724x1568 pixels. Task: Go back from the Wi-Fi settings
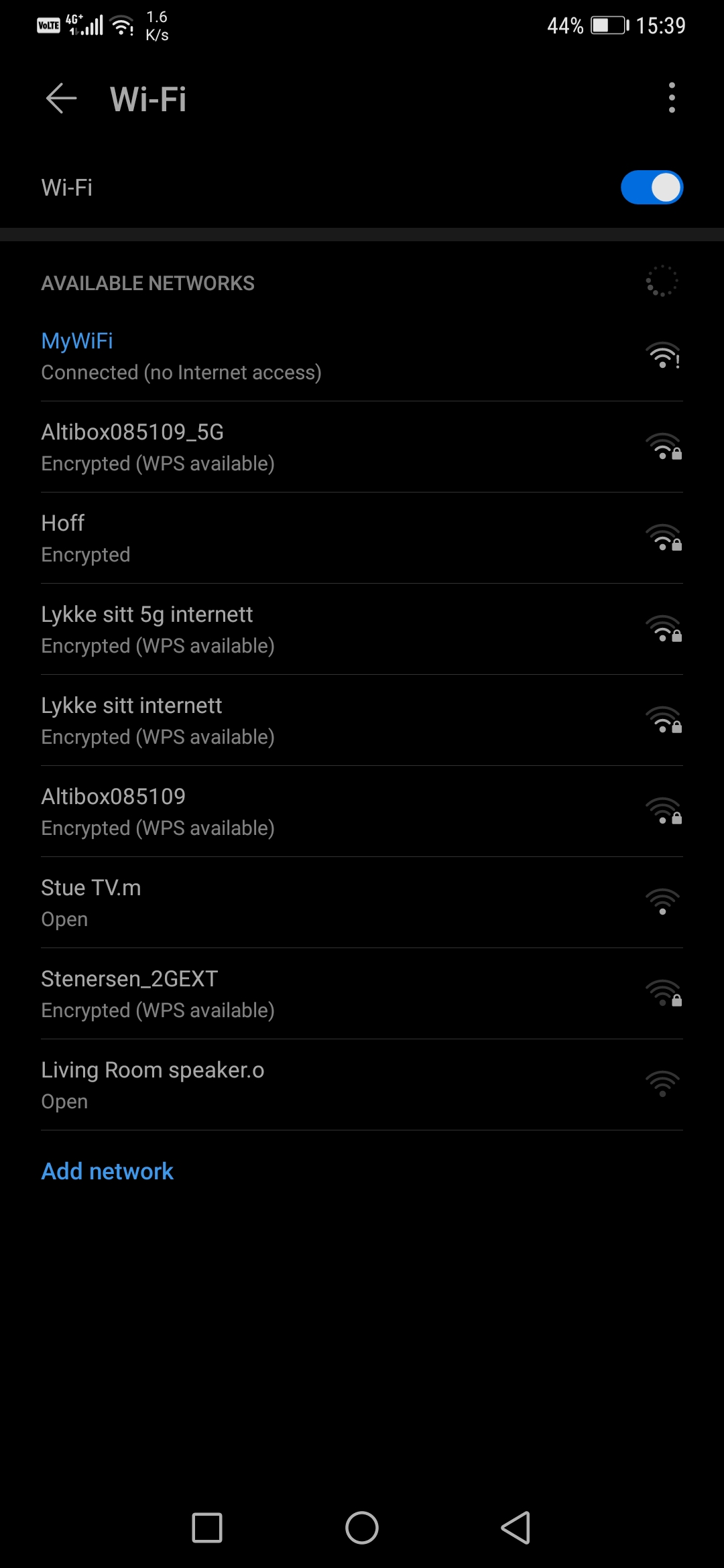click(61, 99)
